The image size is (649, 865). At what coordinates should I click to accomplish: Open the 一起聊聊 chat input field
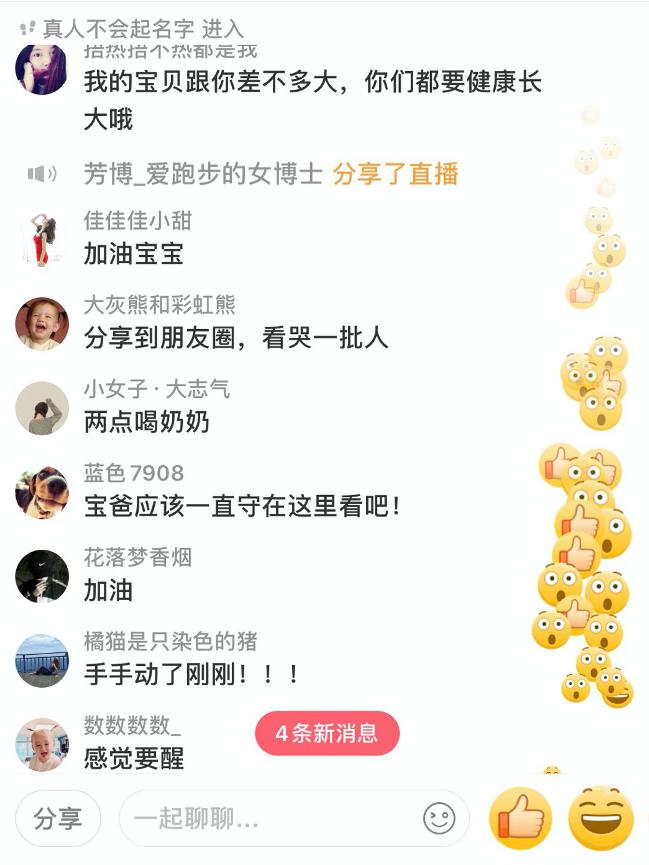[270, 819]
